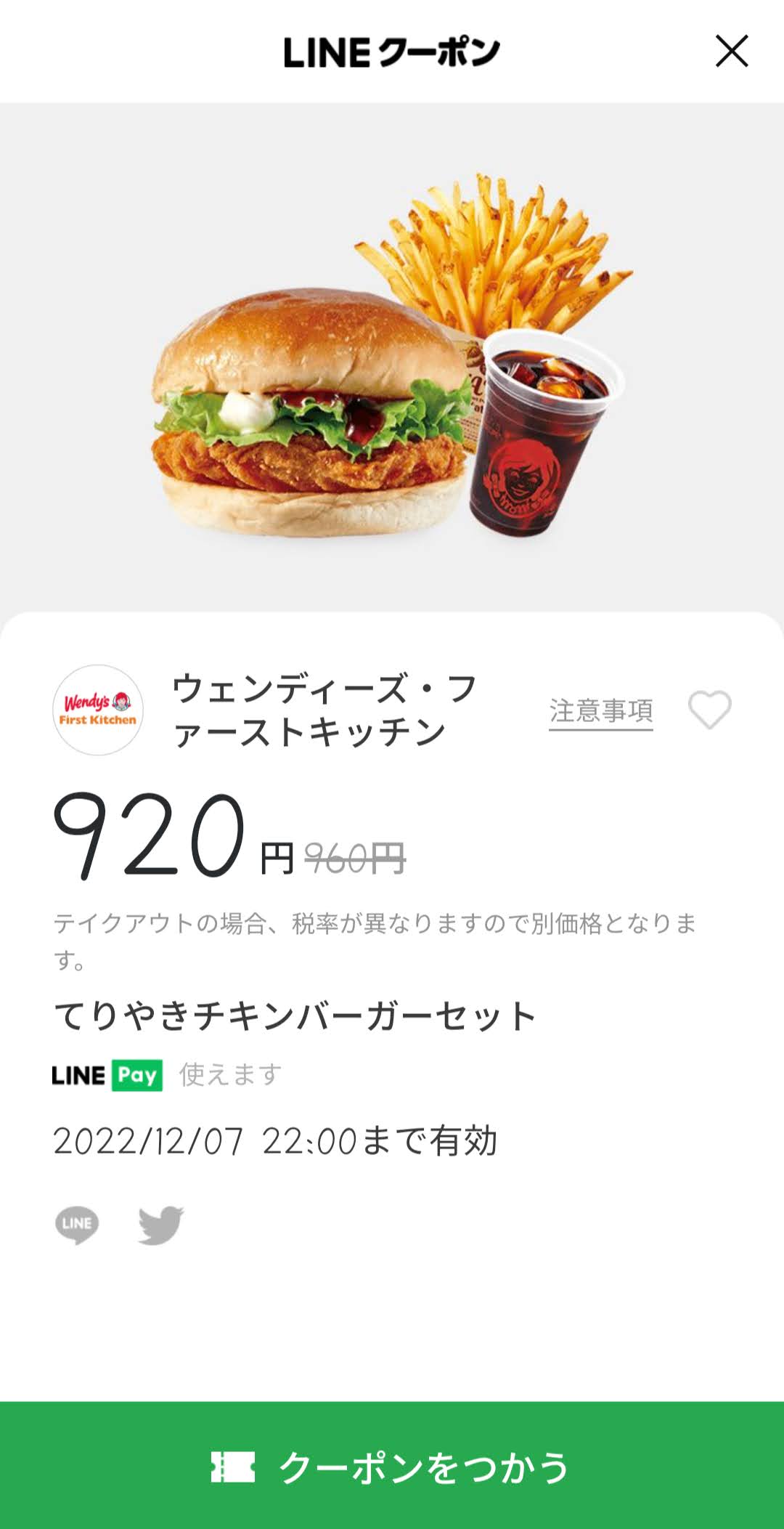Close the LINE coupon screen
Viewport: 784px width, 1529px height.
pyautogui.click(x=732, y=51)
